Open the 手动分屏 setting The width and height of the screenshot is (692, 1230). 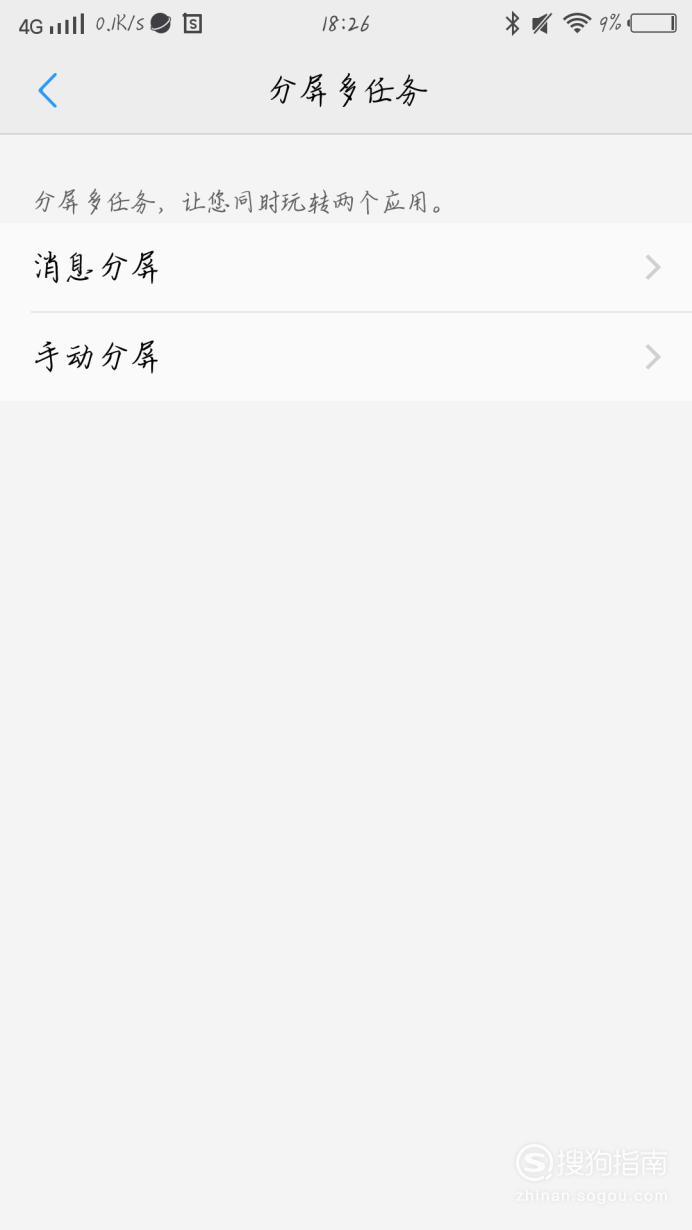346,357
